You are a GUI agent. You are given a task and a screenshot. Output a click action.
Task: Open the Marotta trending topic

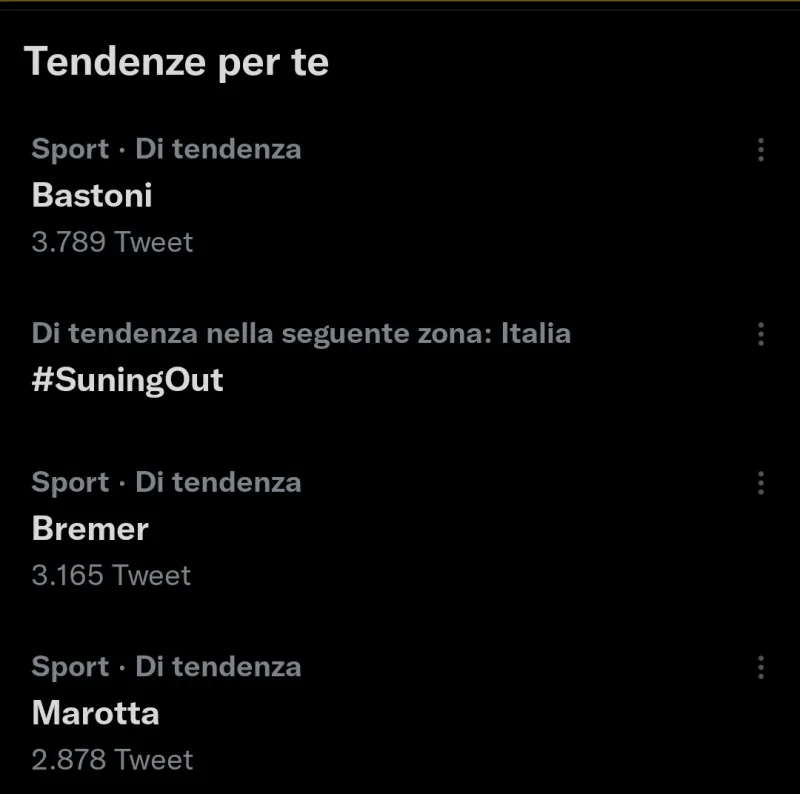click(x=95, y=712)
